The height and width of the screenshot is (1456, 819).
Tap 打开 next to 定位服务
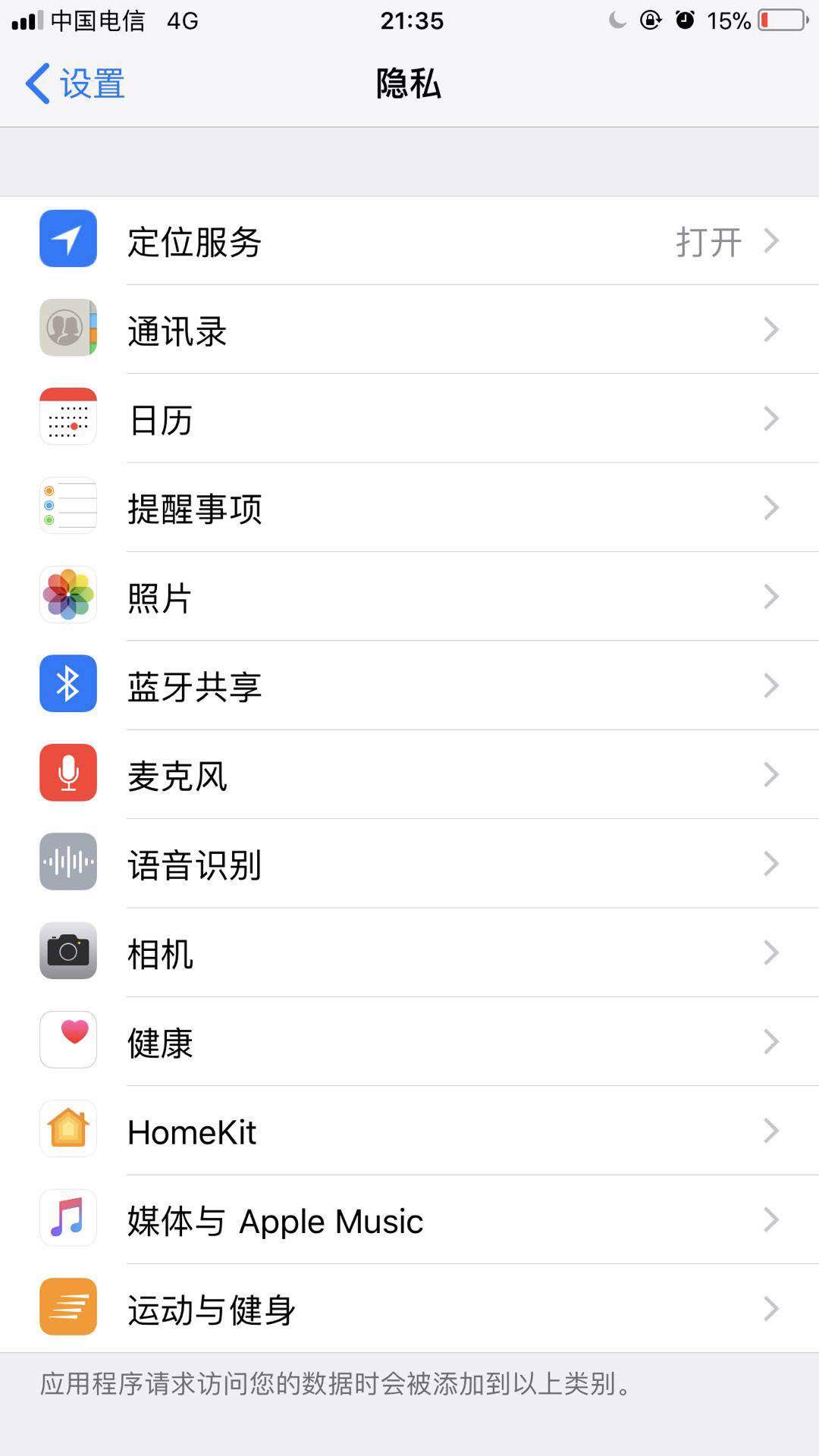point(708,241)
